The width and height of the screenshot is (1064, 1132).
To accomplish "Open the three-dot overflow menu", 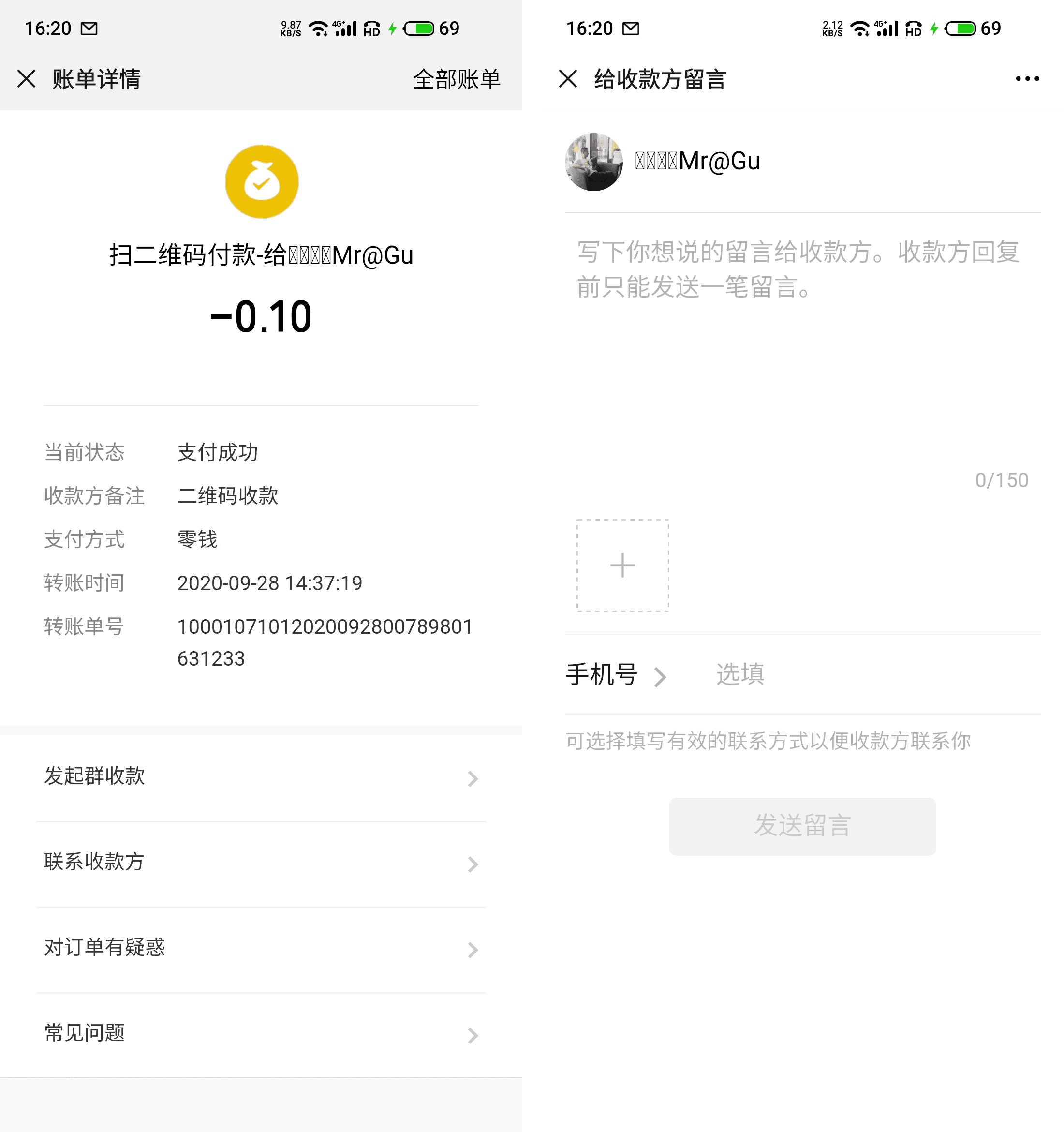I will click(x=1026, y=78).
